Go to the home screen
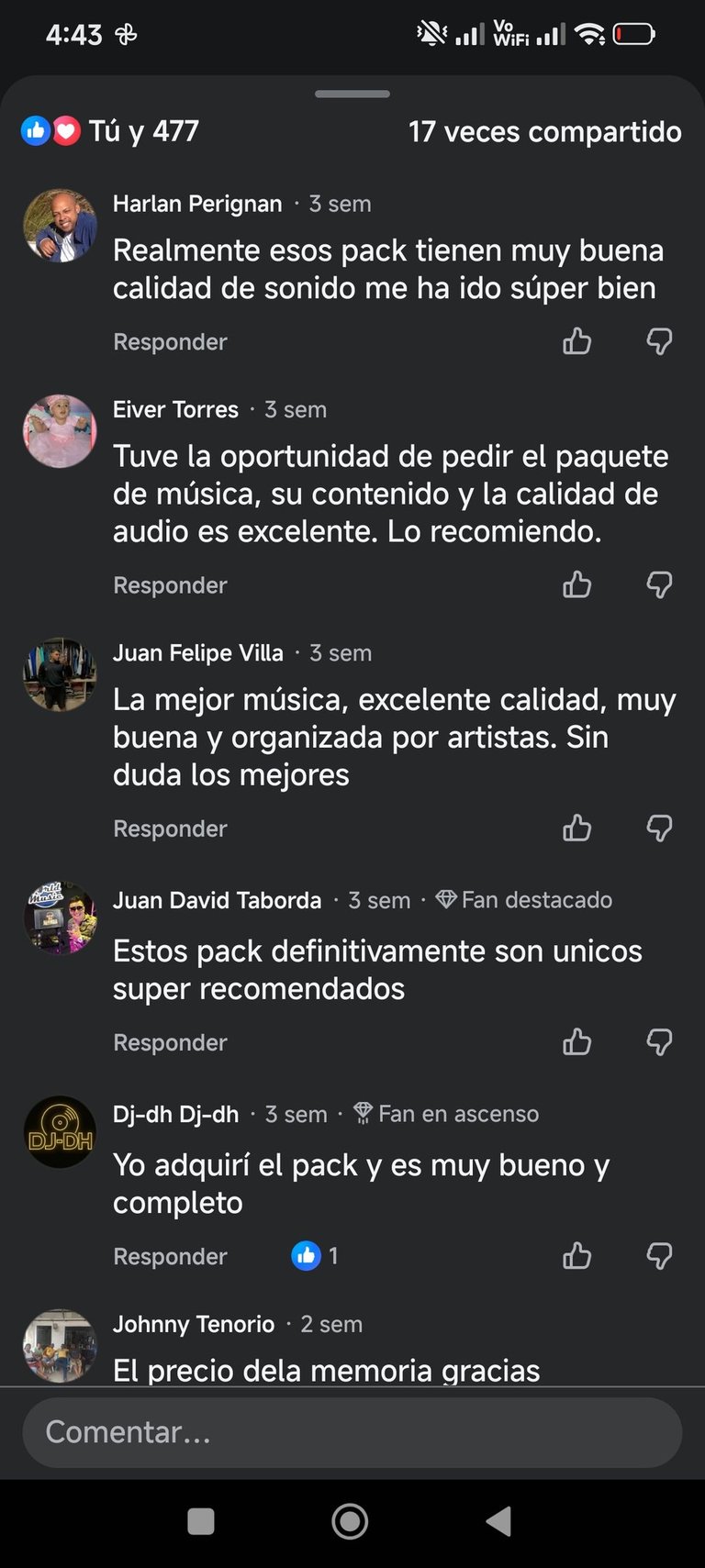Viewport: 705px width, 1568px height. point(350,1521)
